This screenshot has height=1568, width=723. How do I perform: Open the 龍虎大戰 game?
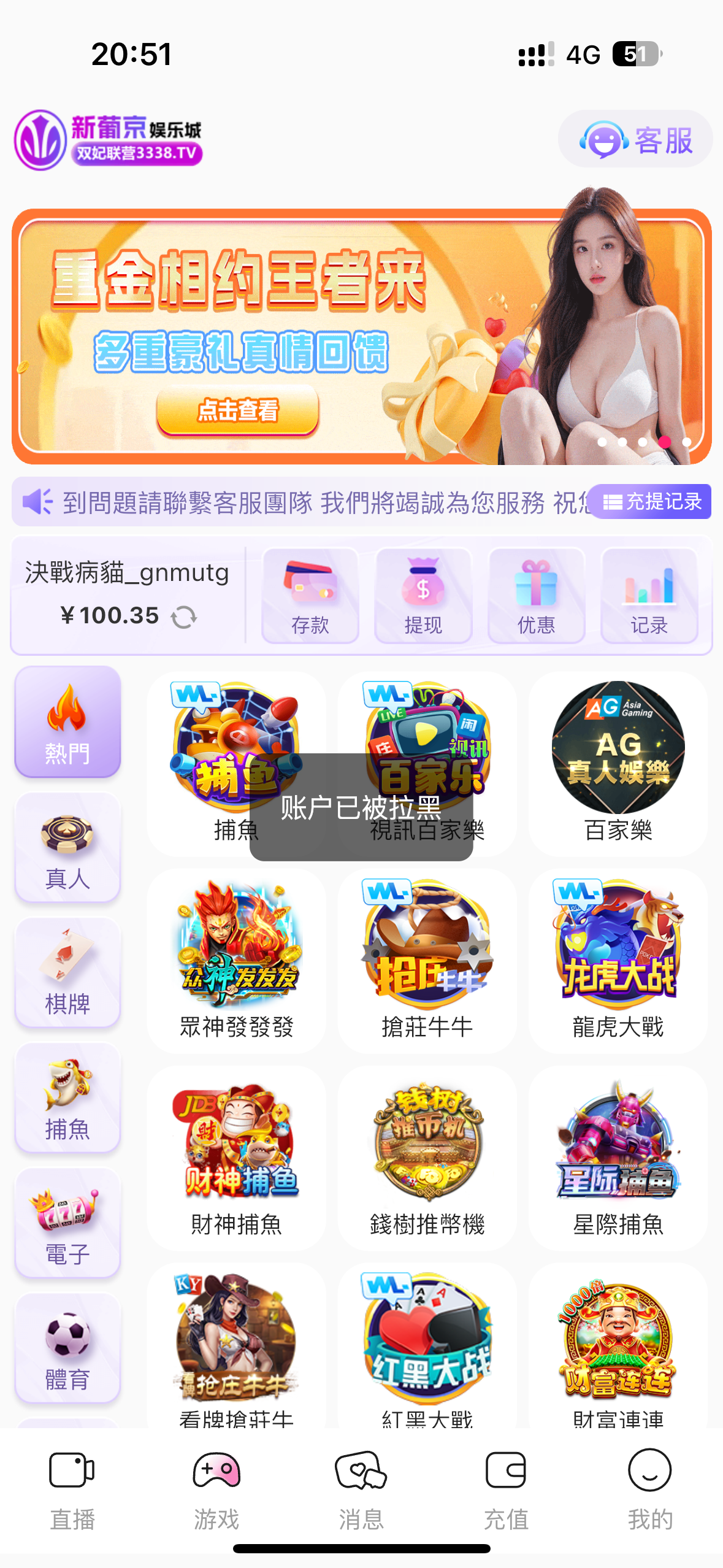618,960
